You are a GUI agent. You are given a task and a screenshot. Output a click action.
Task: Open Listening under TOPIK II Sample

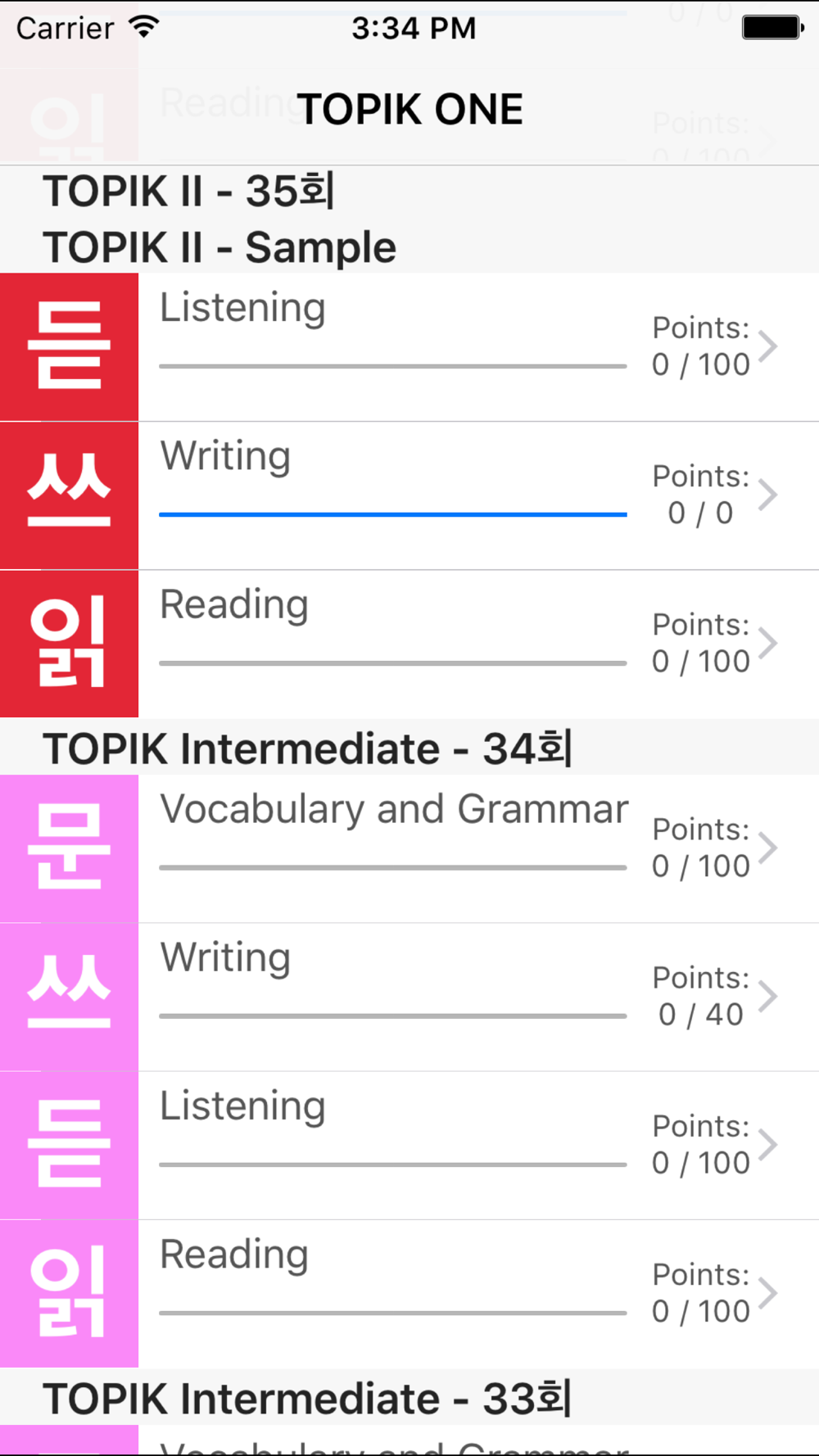(409, 347)
